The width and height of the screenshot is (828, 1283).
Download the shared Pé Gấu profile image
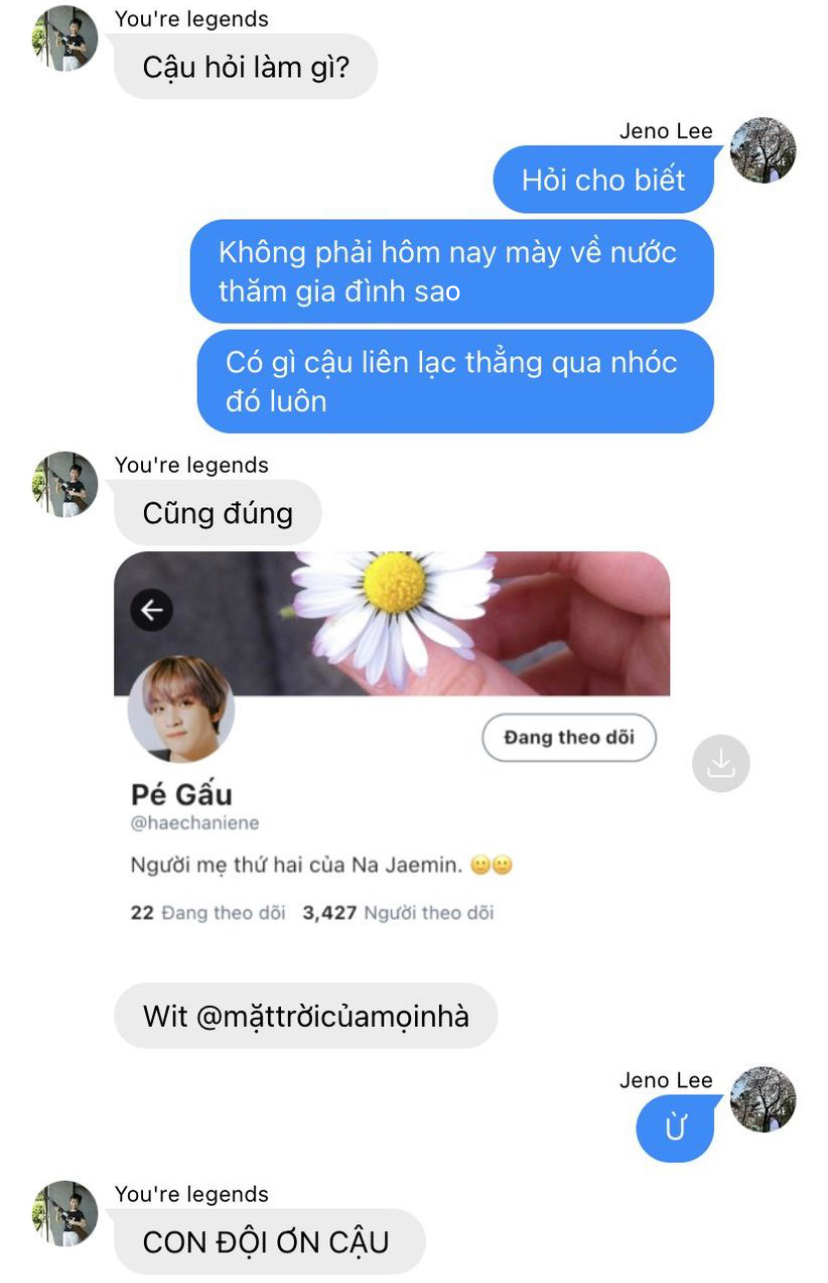click(720, 763)
